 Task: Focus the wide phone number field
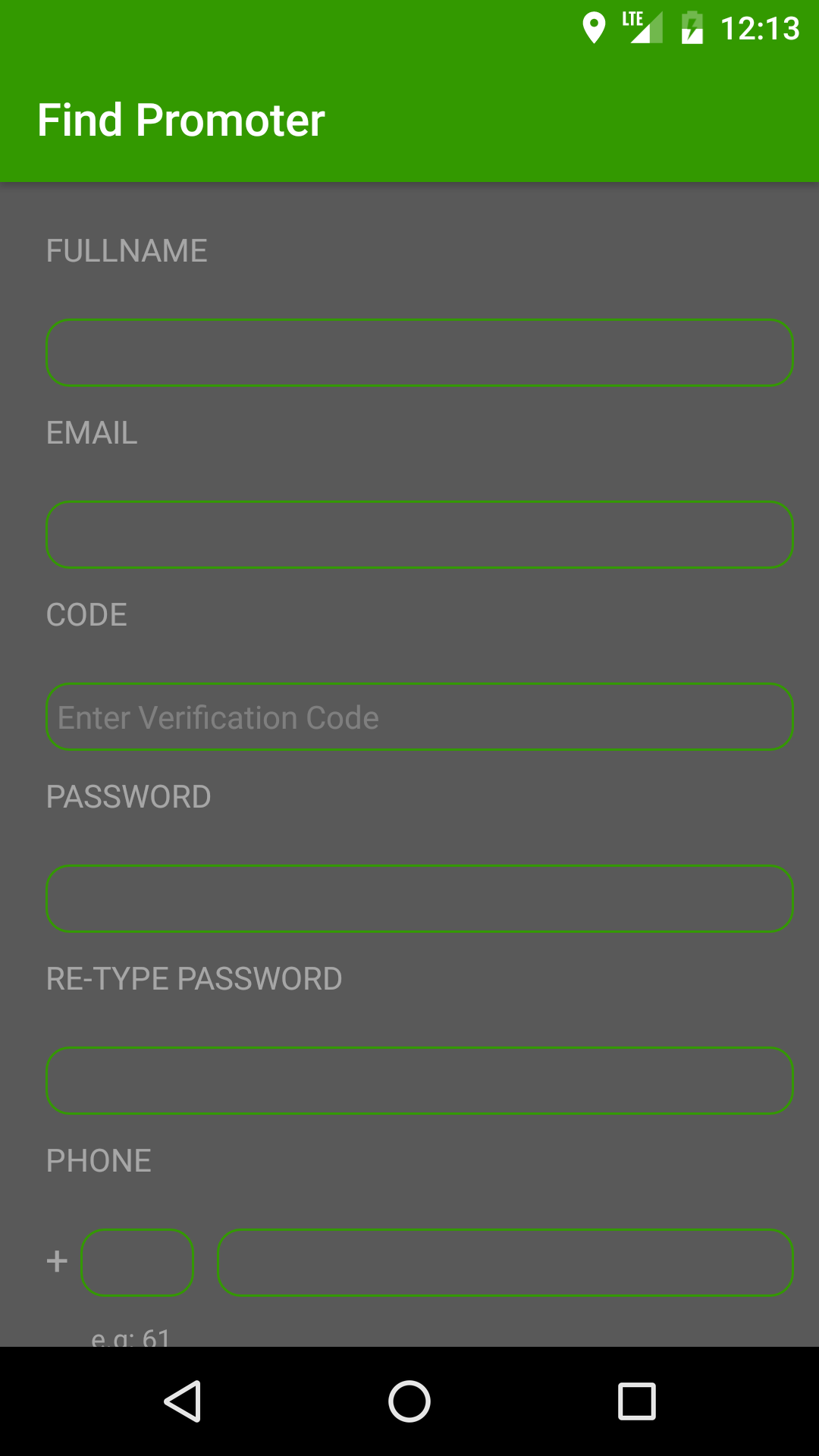point(505,1263)
